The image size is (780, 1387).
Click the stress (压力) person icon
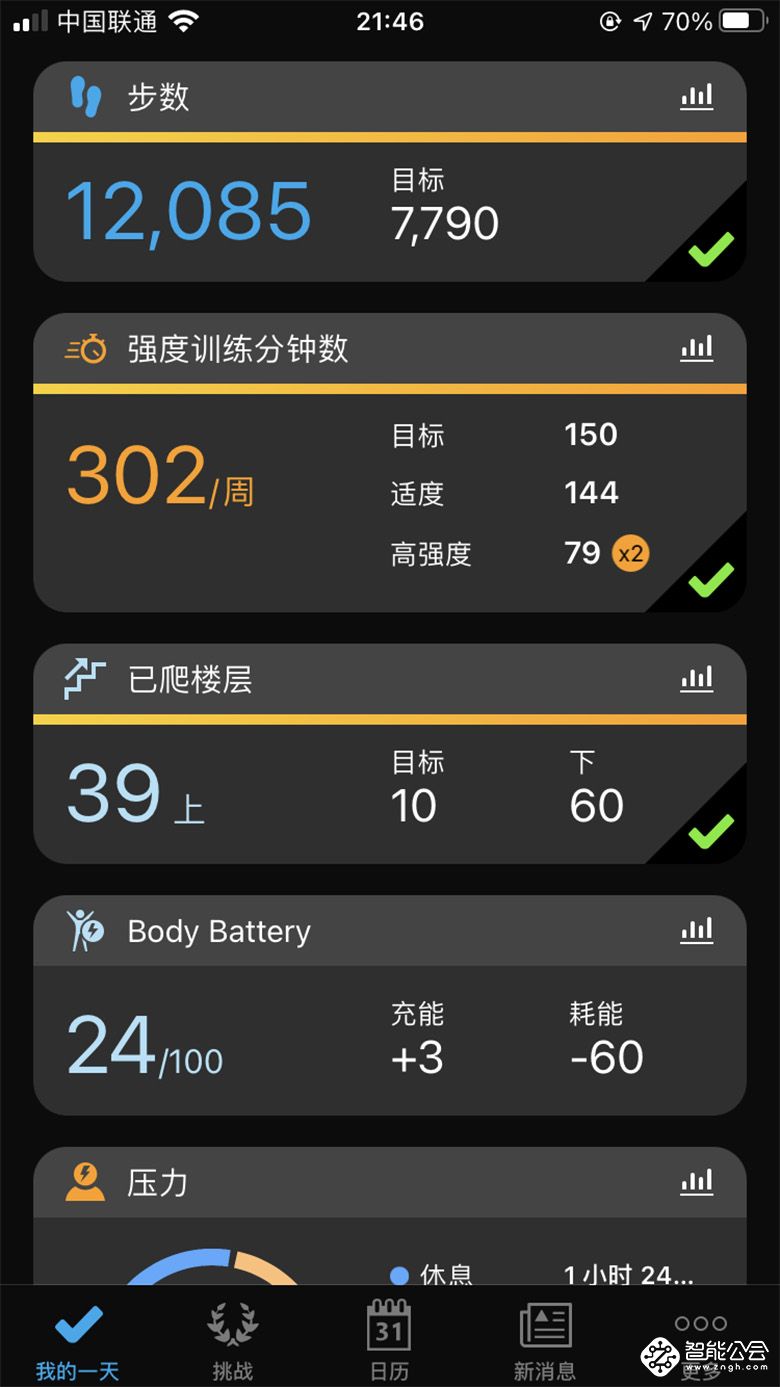85,1182
